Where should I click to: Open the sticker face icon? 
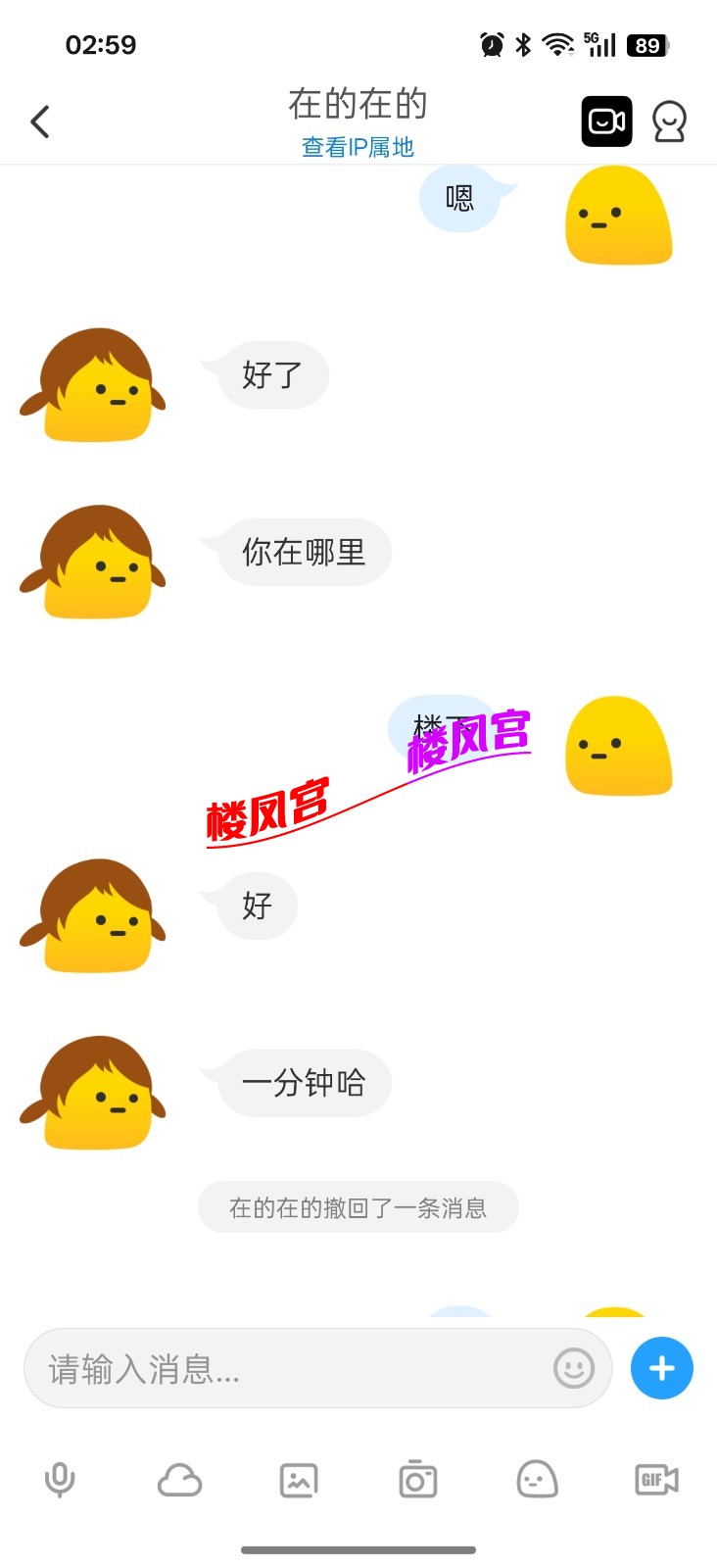536,1480
